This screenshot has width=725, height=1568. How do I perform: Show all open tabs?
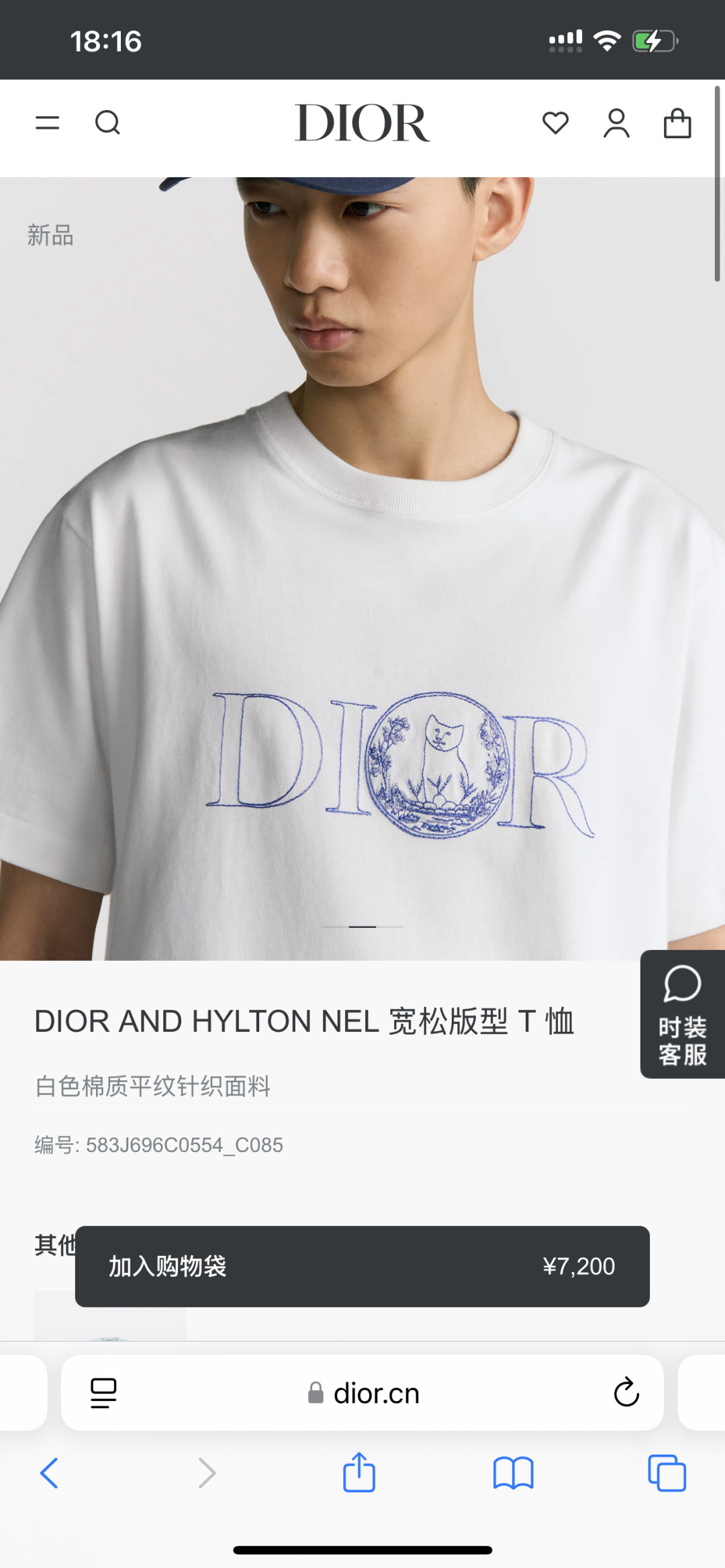click(x=667, y=1473)
